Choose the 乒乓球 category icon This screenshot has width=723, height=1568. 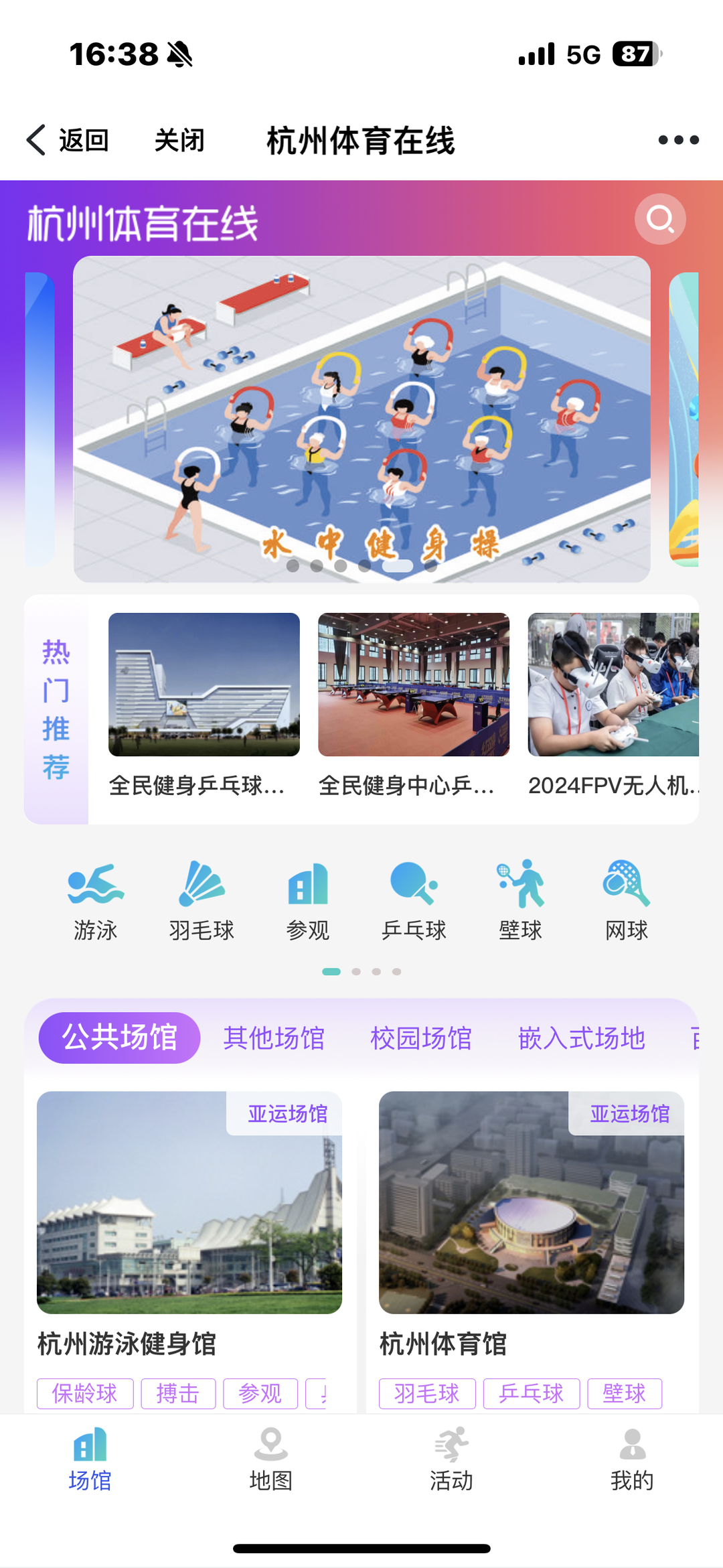coord(414,901)
